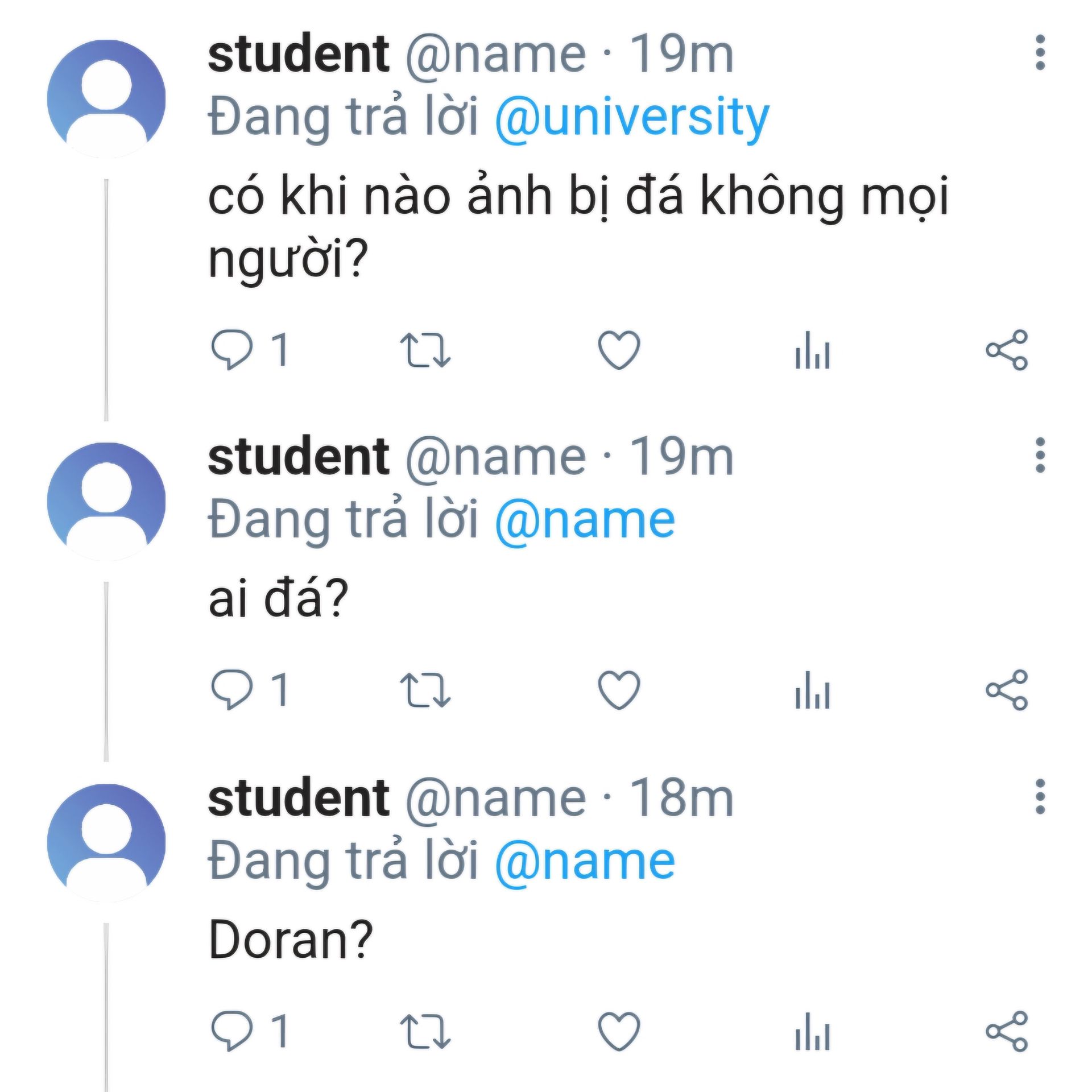The width and height of the screenshot is (1092, 1092).
Task: Share the 'ai đá?' tweet
Action: (x=1006, y=689)
